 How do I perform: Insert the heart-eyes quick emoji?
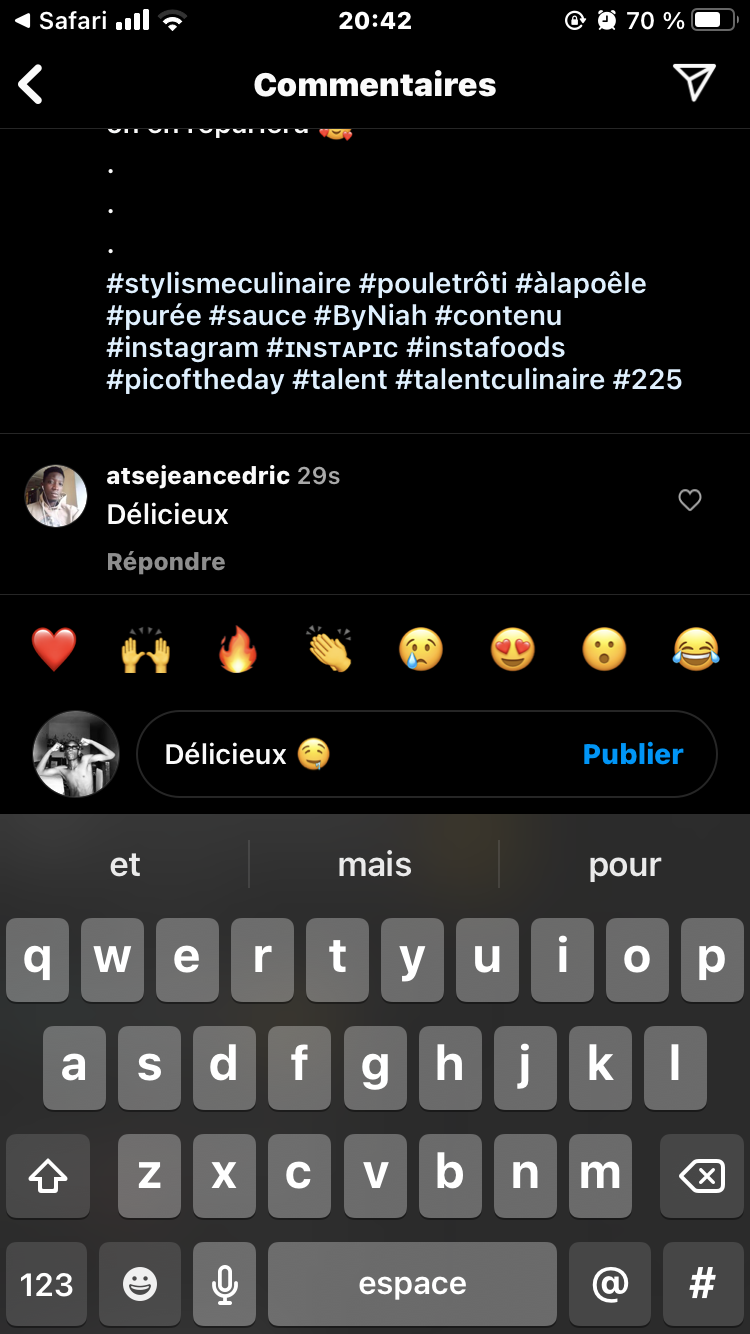[x=513, y=651]
